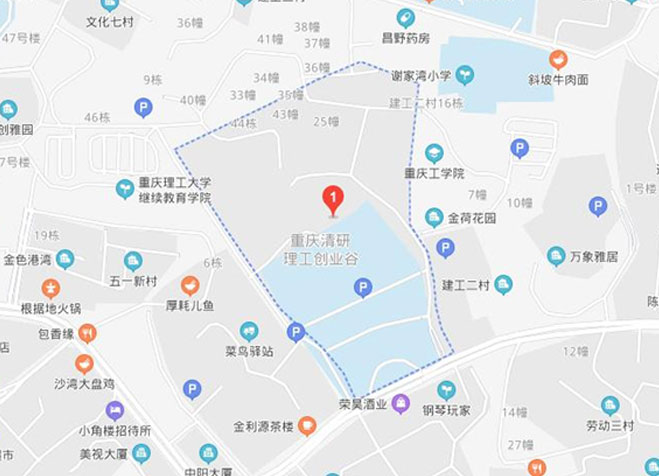This screenshot has width=659, height=476.
Task: Select the 重庆工学院 marker
Action: pos(434,153)
